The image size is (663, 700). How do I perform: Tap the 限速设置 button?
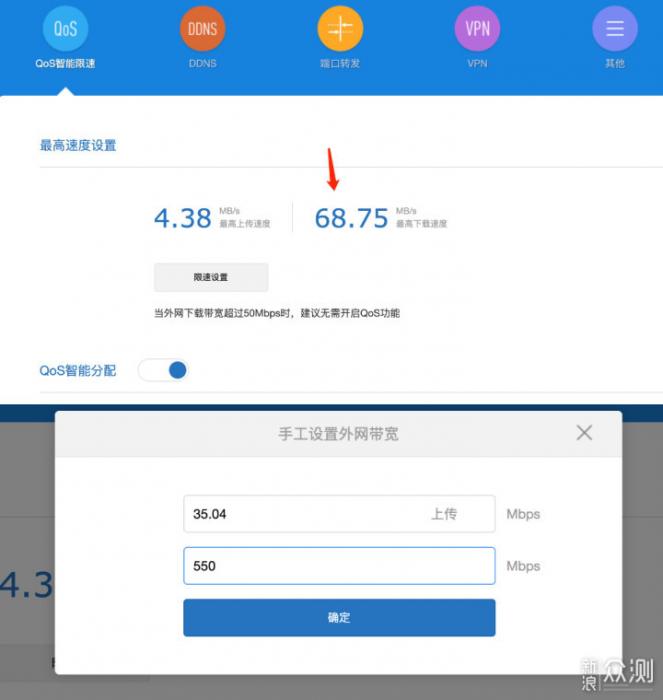[x=211, y=277]
